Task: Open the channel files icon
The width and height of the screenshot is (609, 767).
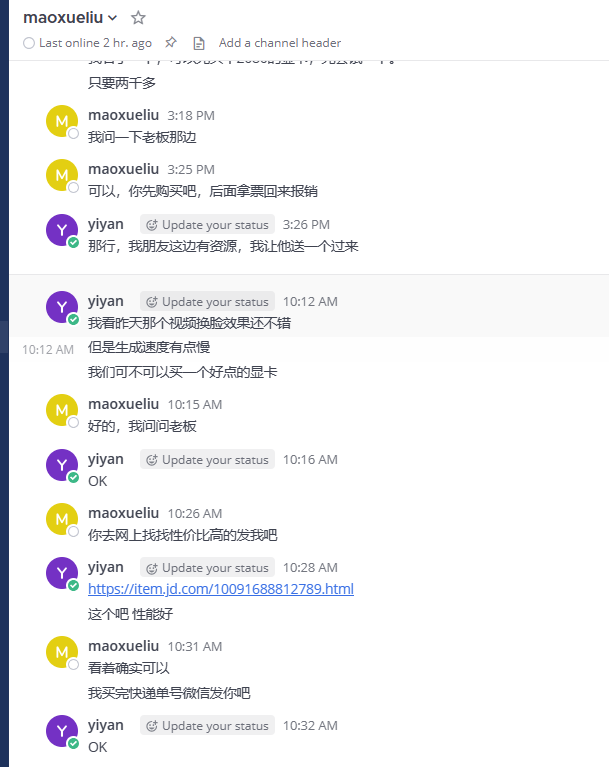Action: (x=198, y=43)
